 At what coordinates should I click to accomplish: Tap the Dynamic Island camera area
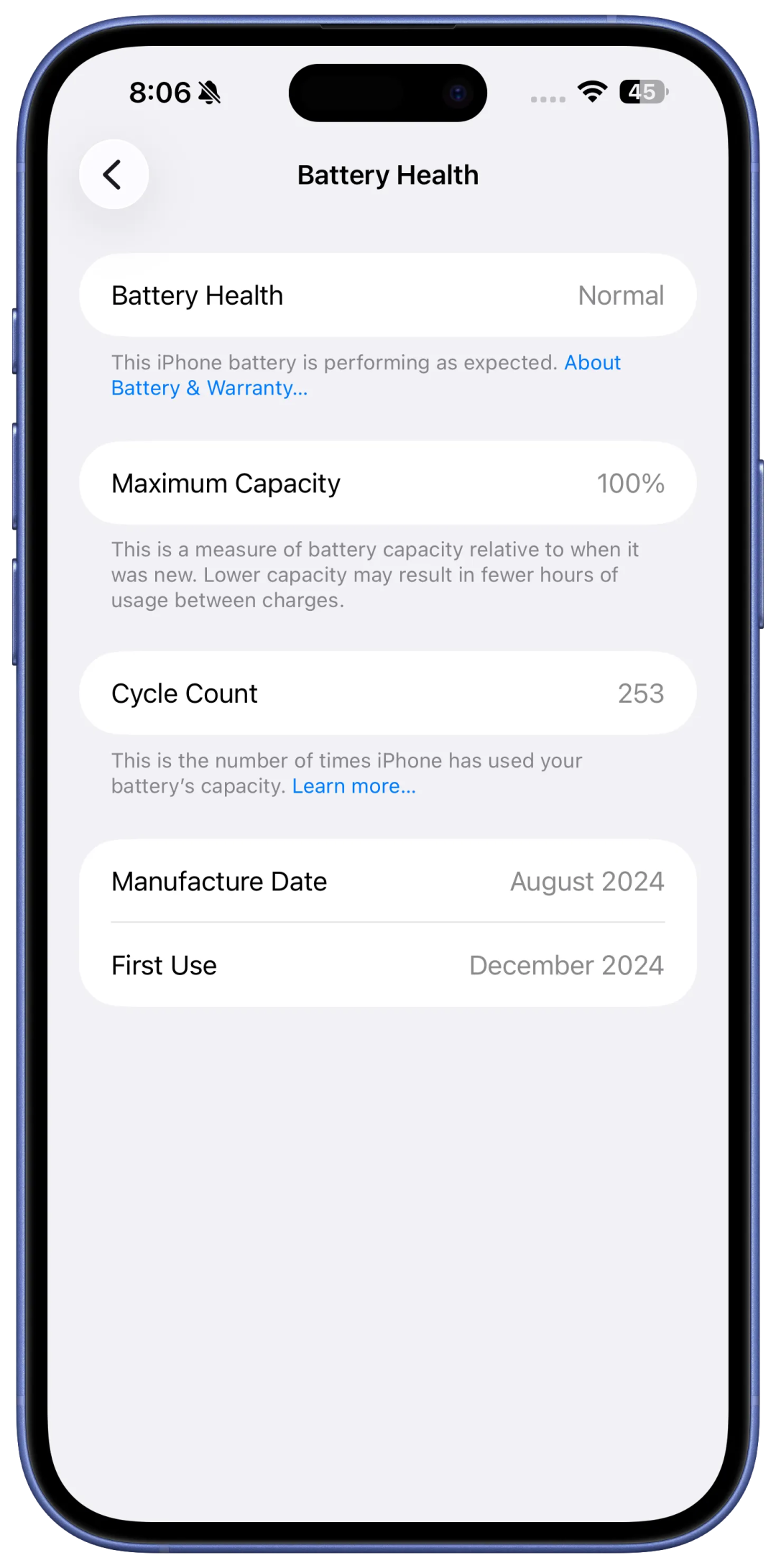tap(458, 92)
